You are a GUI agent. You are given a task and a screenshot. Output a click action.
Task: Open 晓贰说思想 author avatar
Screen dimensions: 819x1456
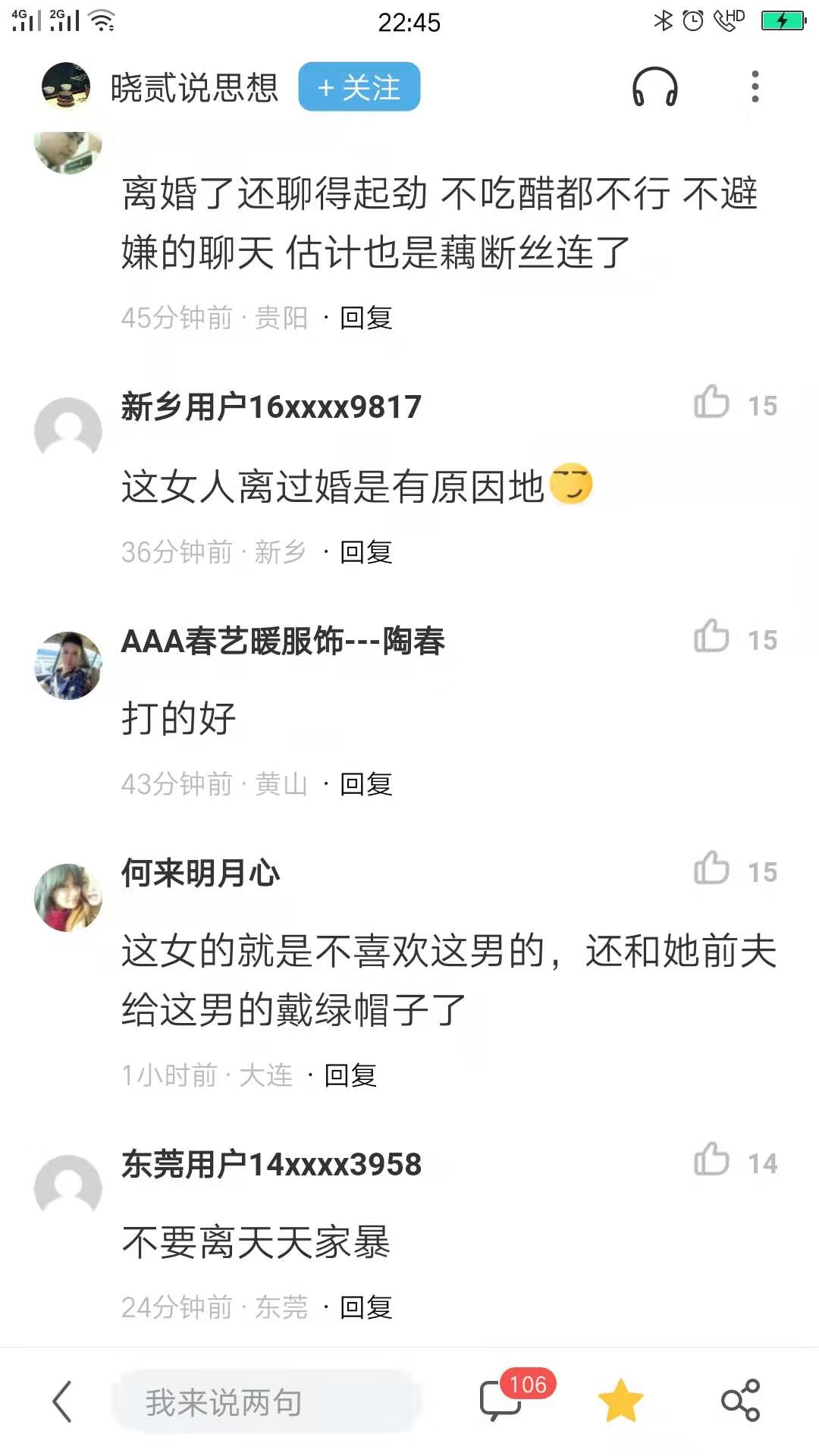(x=66, y=86)
